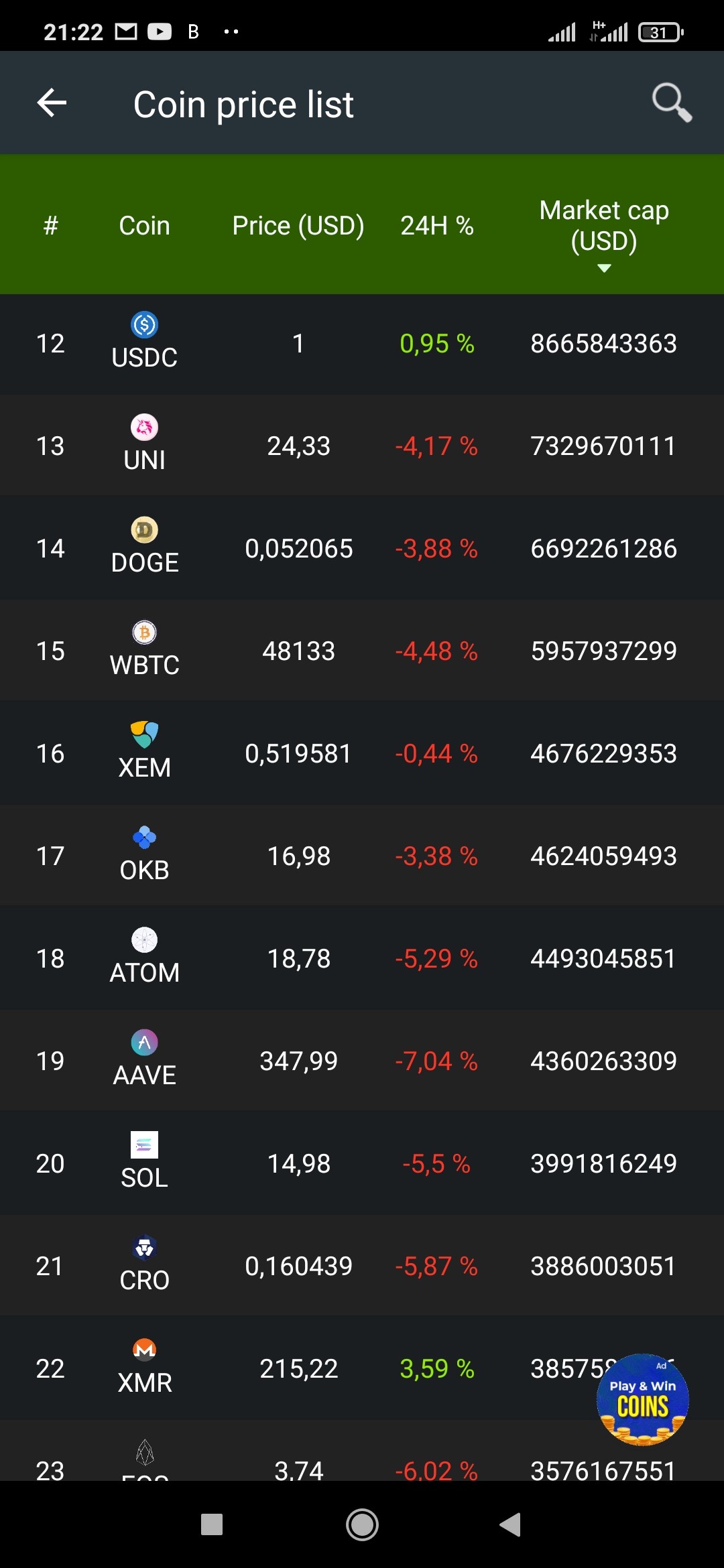The image size is (724, 1568).
Task: View CRO coin details
Action: [x=362, y=1266]
